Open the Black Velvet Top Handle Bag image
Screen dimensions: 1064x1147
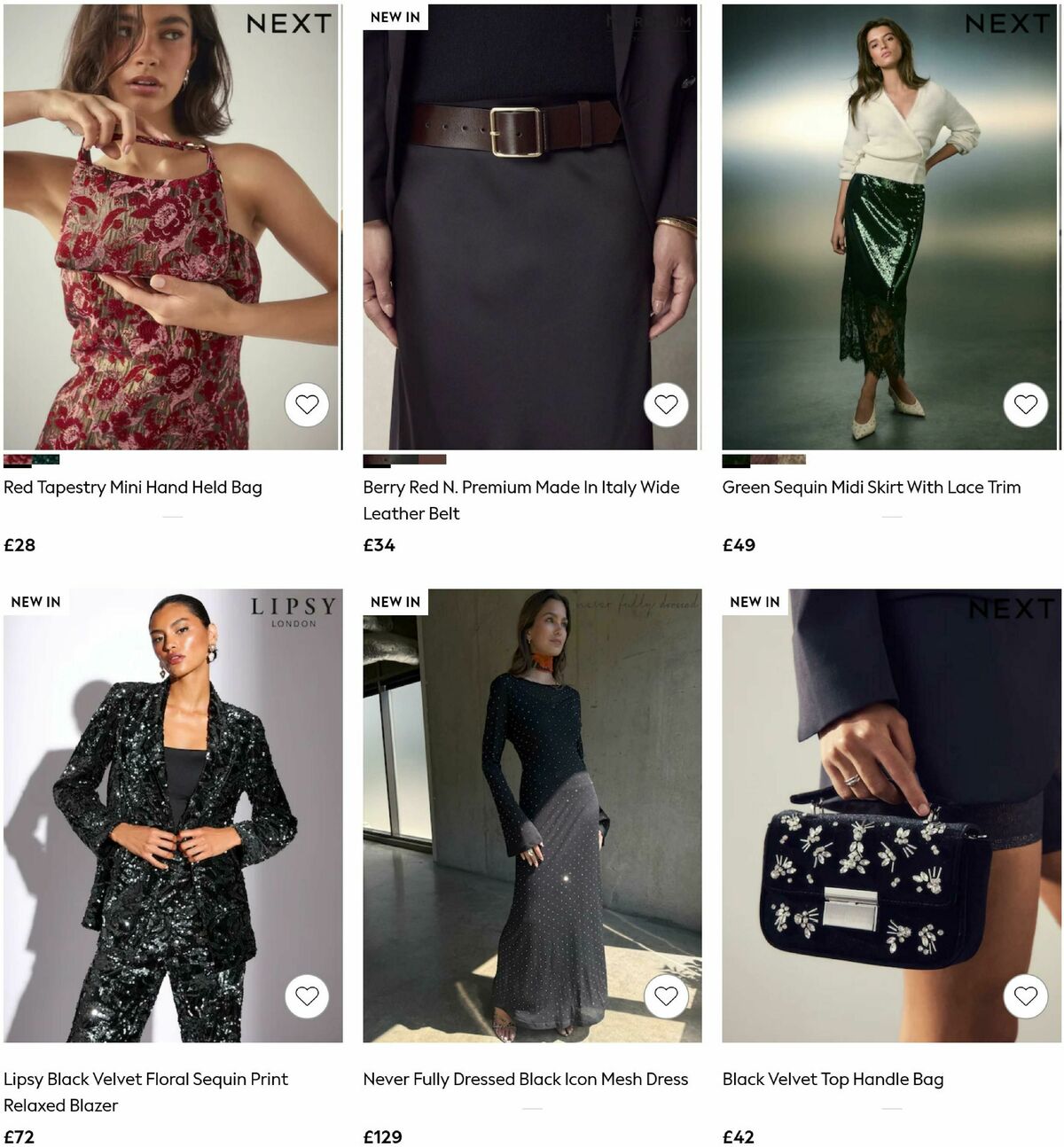[891, 815]
